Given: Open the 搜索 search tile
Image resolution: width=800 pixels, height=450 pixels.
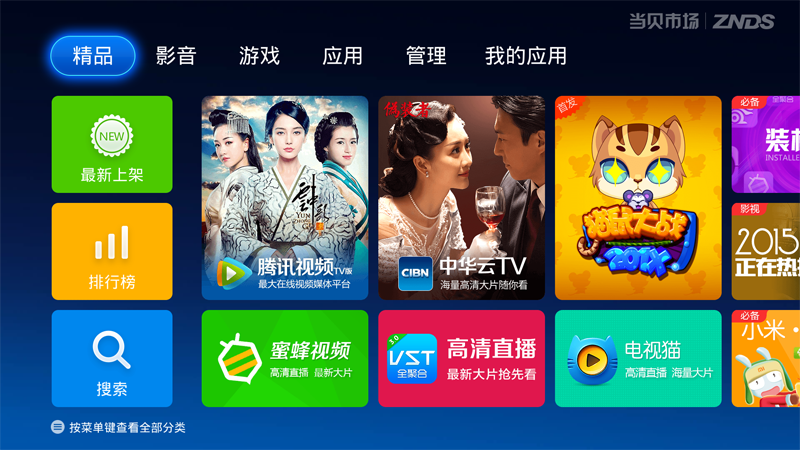Looking at the screenshot, I should tap(112, 358).
